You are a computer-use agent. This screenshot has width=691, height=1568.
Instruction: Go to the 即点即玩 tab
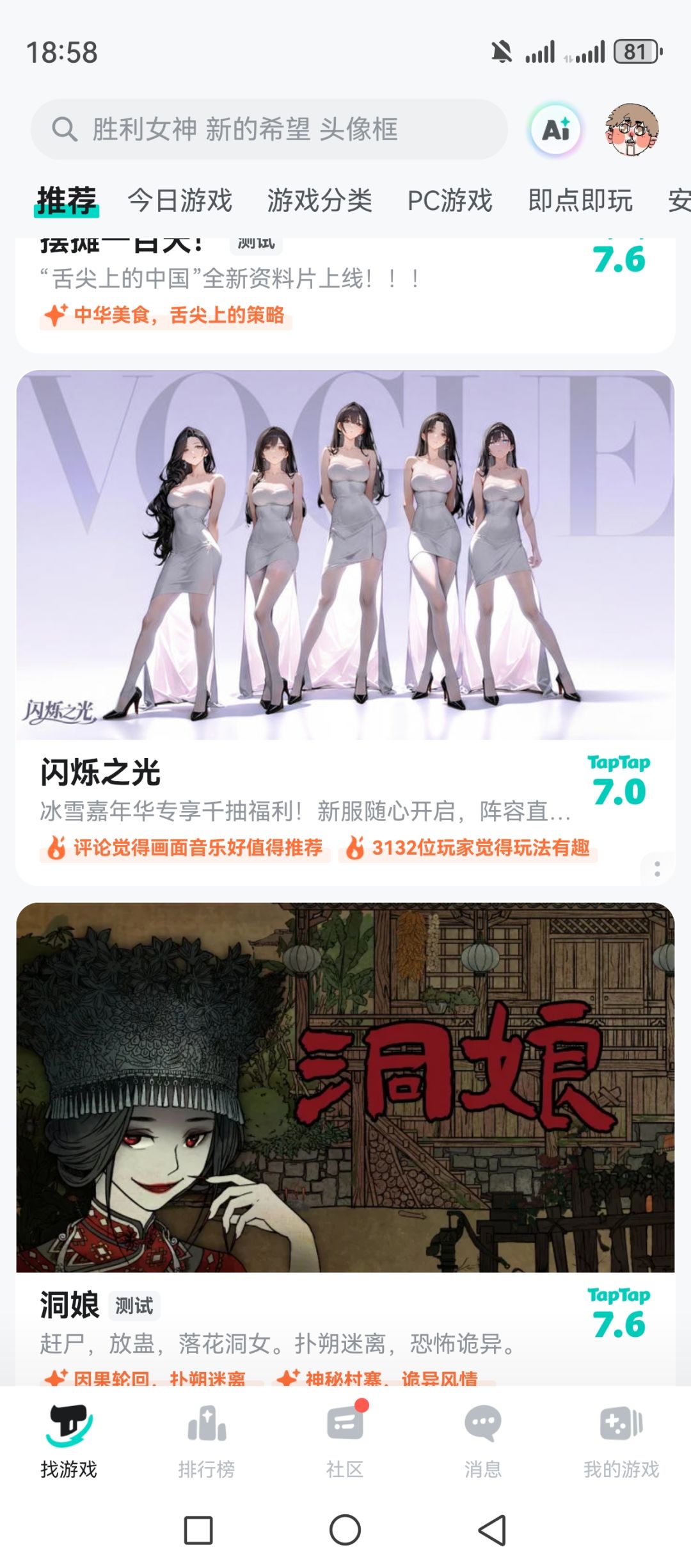[580, 200]
